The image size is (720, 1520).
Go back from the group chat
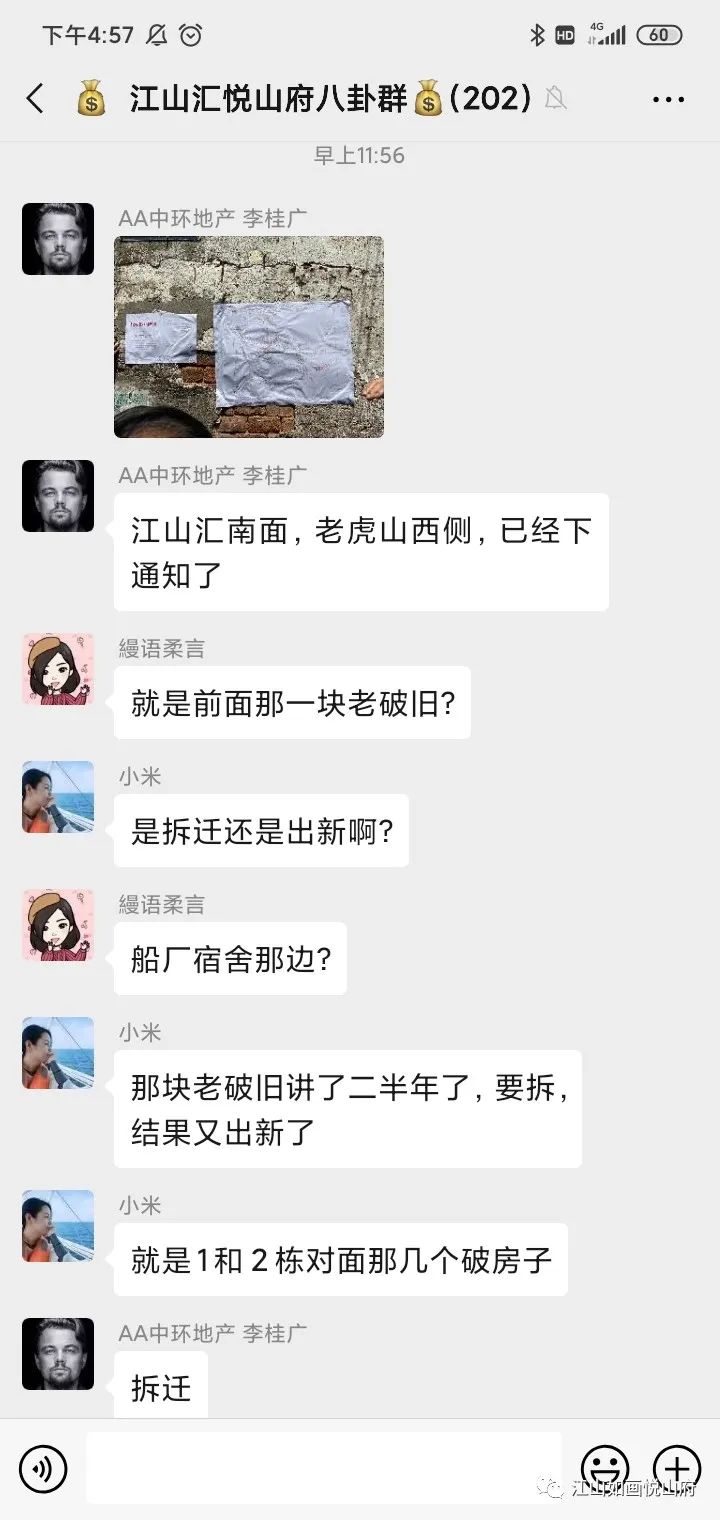36,98
